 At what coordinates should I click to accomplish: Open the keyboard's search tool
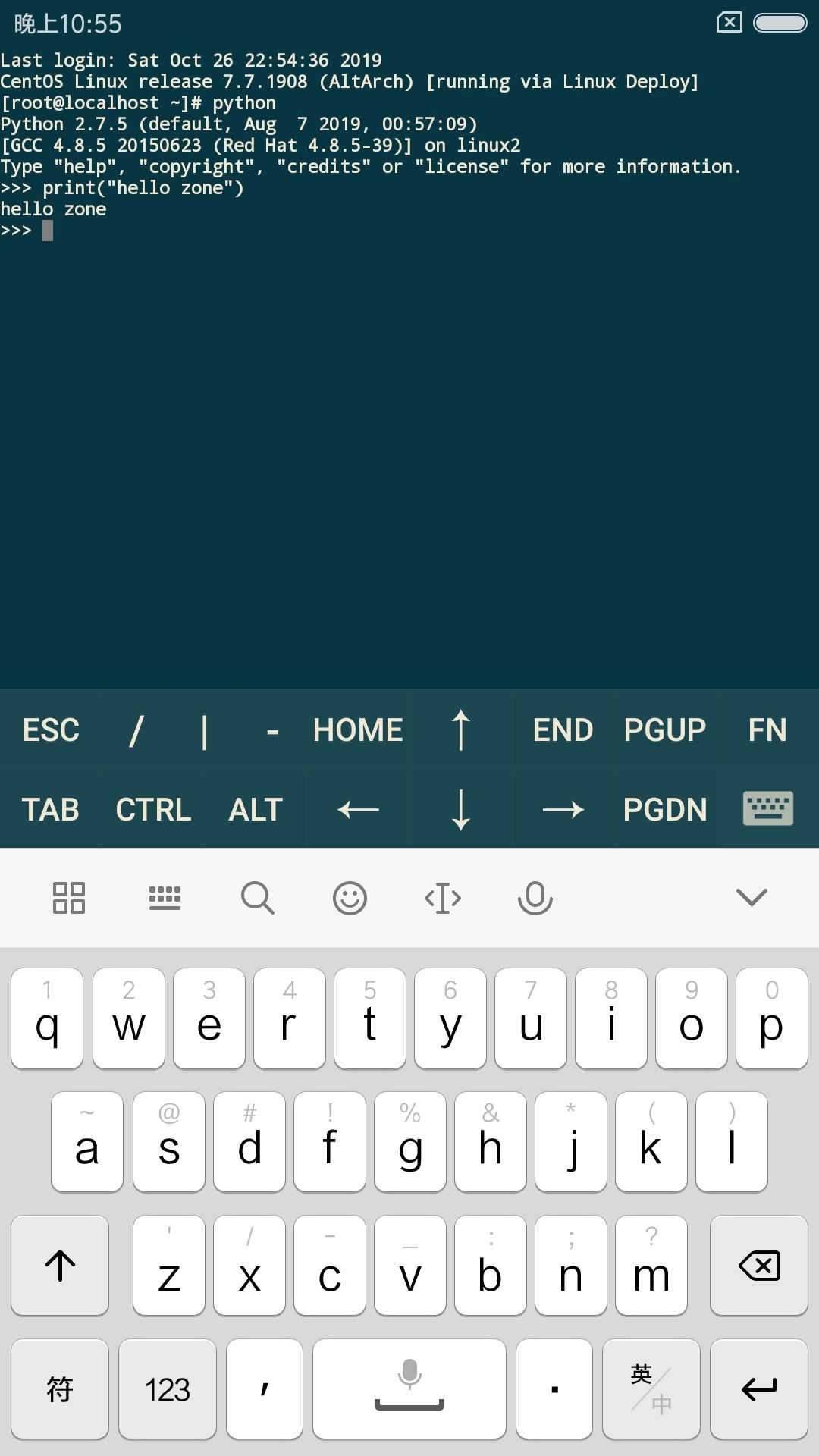click(257, 898)
